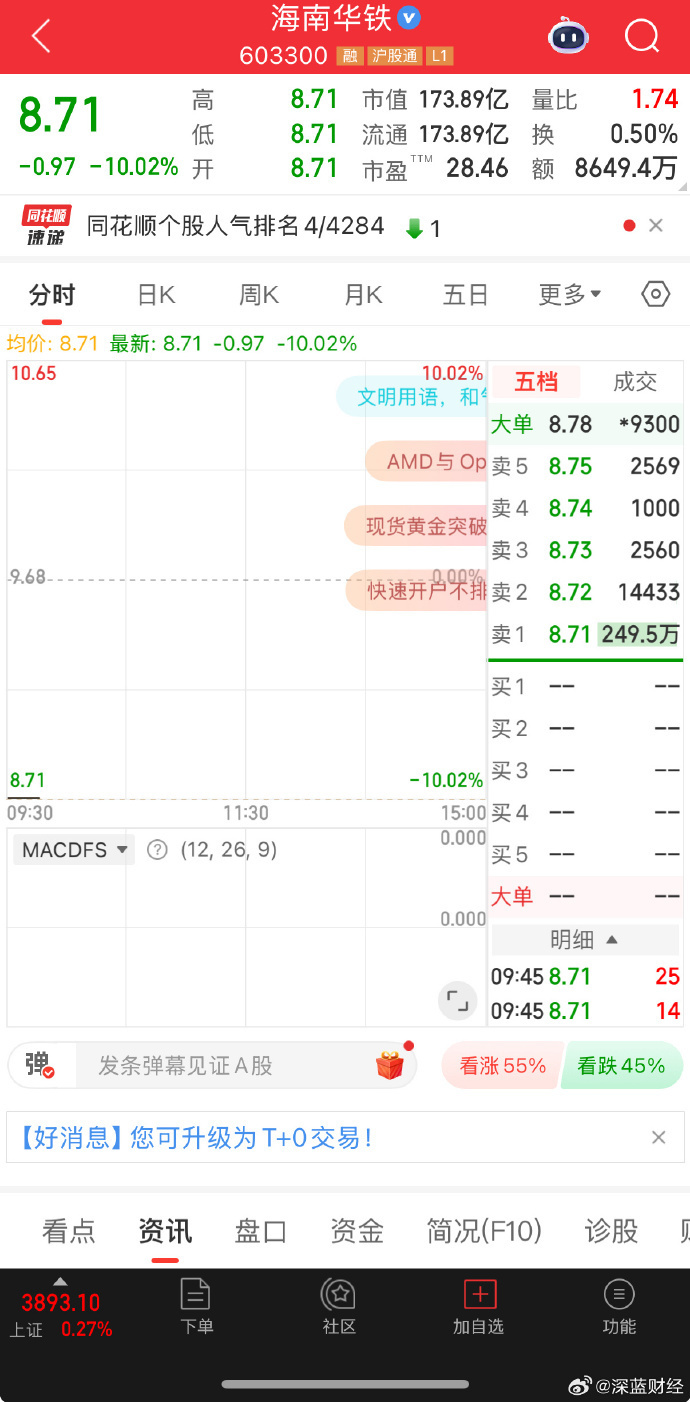
Task: Switch to the 月K chart tab
Action: coord(363,295)
